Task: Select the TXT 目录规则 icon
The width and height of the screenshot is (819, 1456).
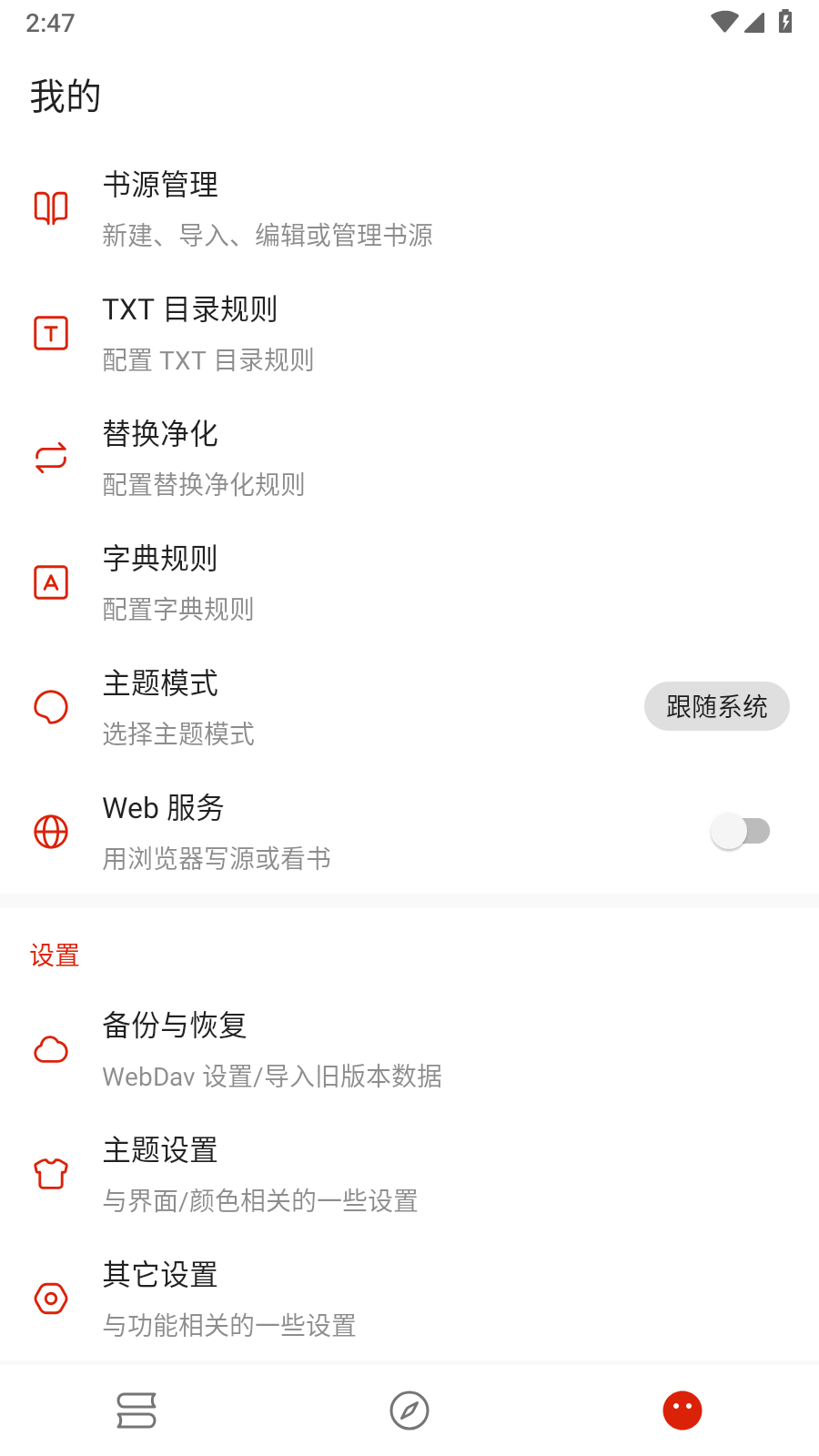Action: pyautogui.click(x=51, y=333)
